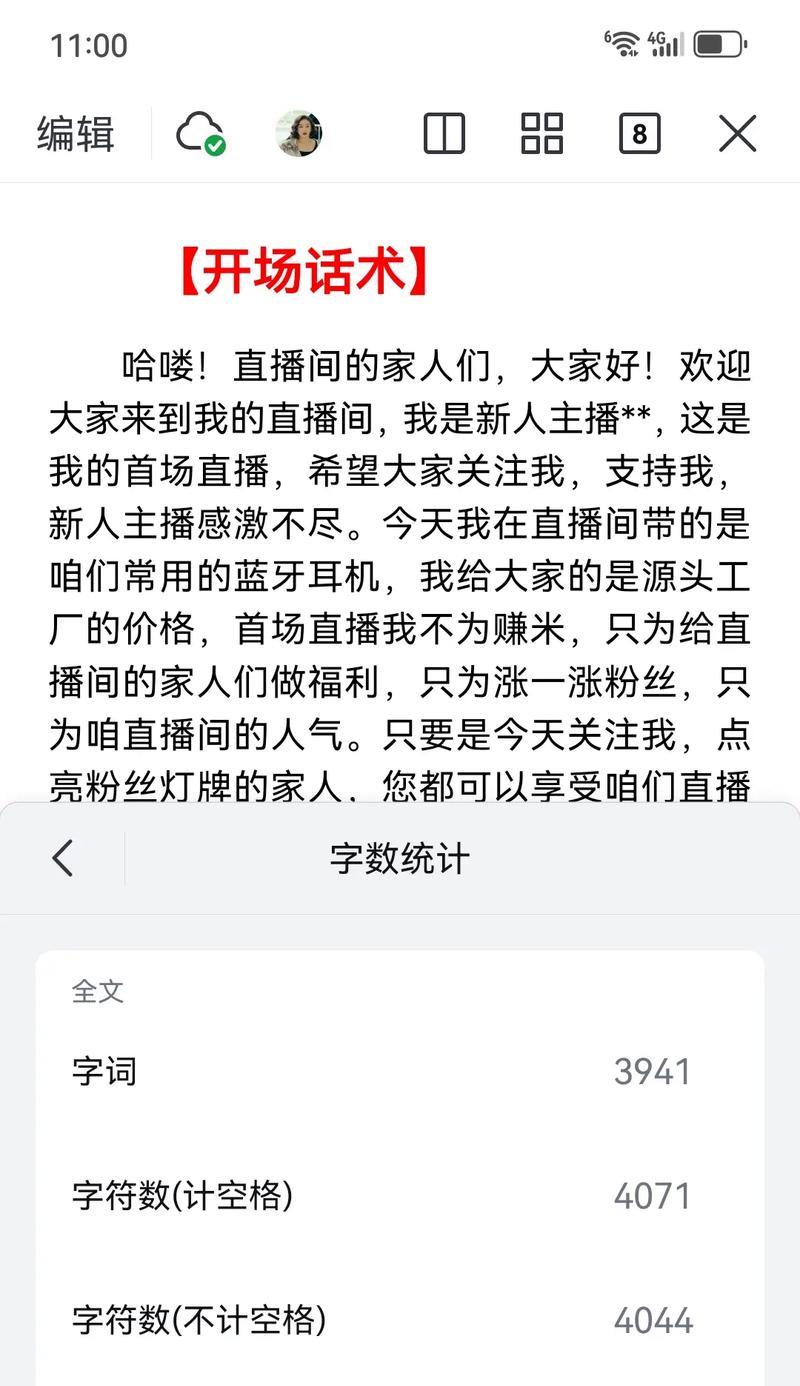The image size is (800, 1386).
Task: Tap the 编辑 edit button
Action: pos(76,134)
